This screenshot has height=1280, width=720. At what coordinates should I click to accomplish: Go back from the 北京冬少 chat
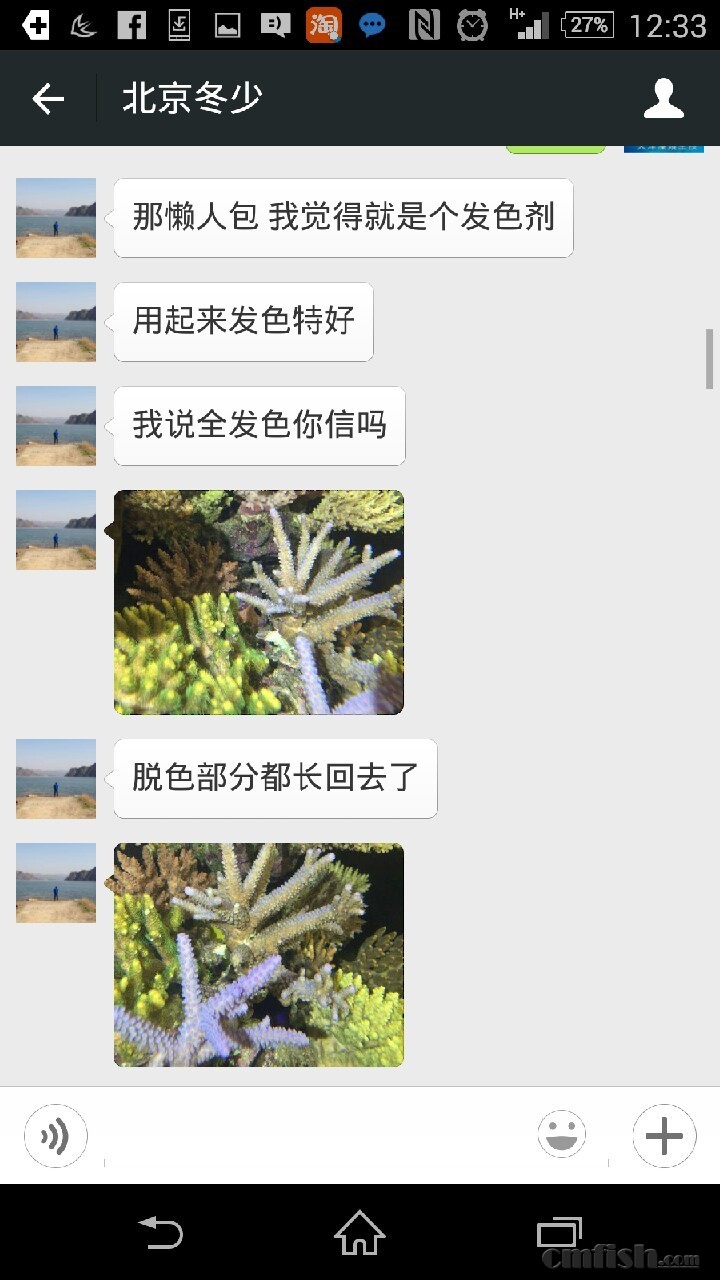47,98
